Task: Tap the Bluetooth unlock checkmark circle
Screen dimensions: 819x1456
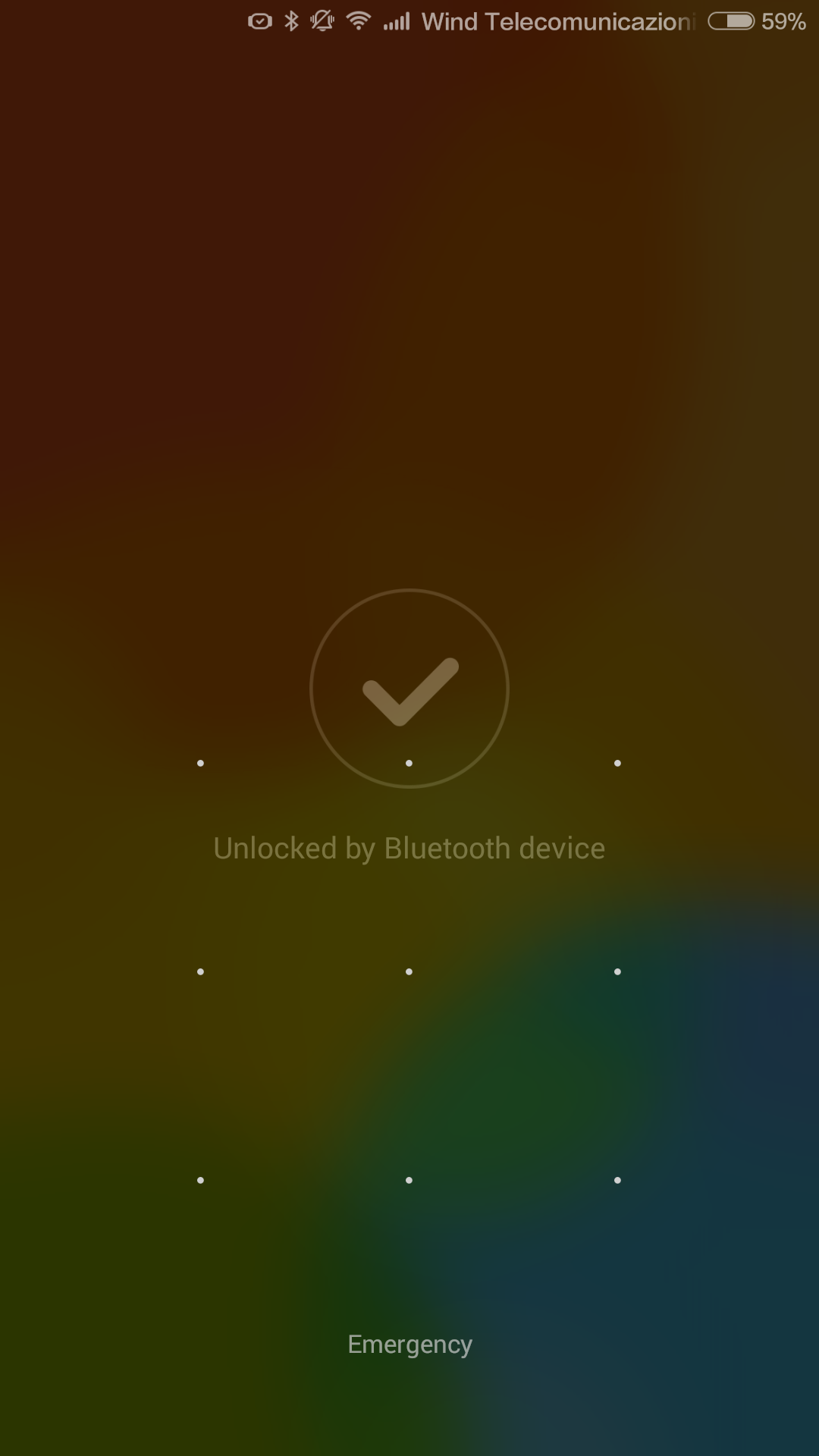Action: tap(409, 688)
